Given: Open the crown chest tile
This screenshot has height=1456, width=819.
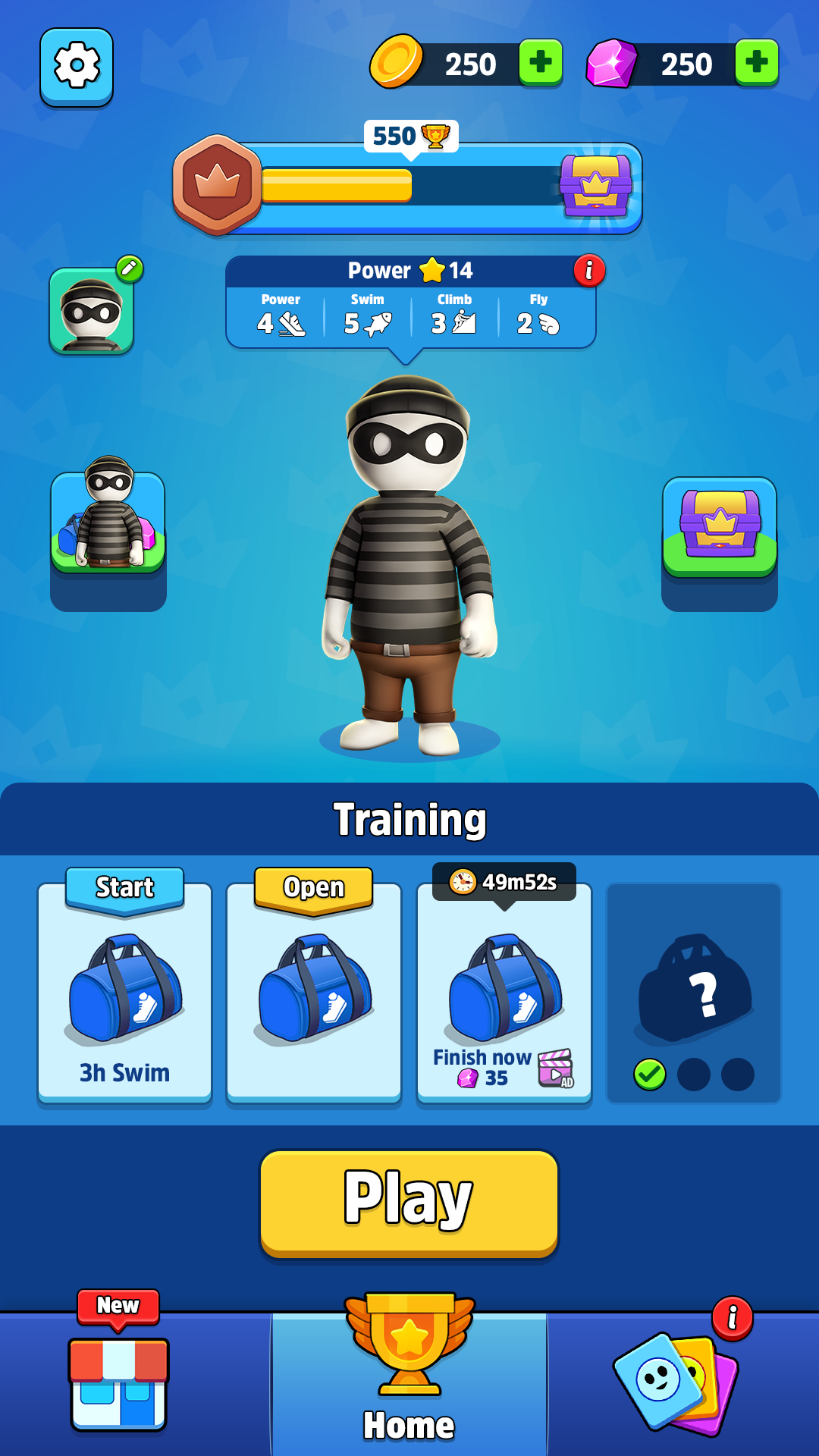Looking at the screenshot, I should tap(720, 526).
